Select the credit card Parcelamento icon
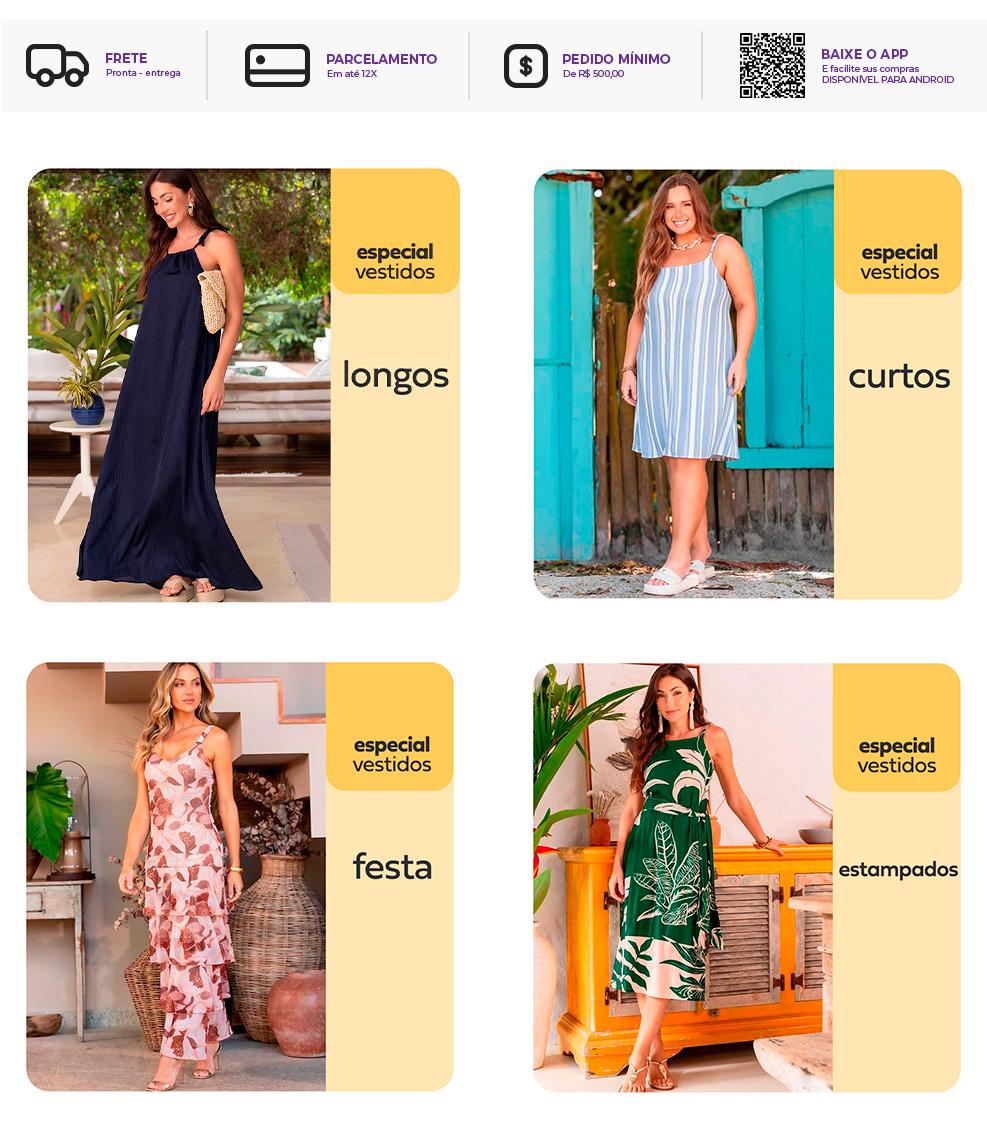The width and height of the screenshot is (987, 1134). click(278, 64)
